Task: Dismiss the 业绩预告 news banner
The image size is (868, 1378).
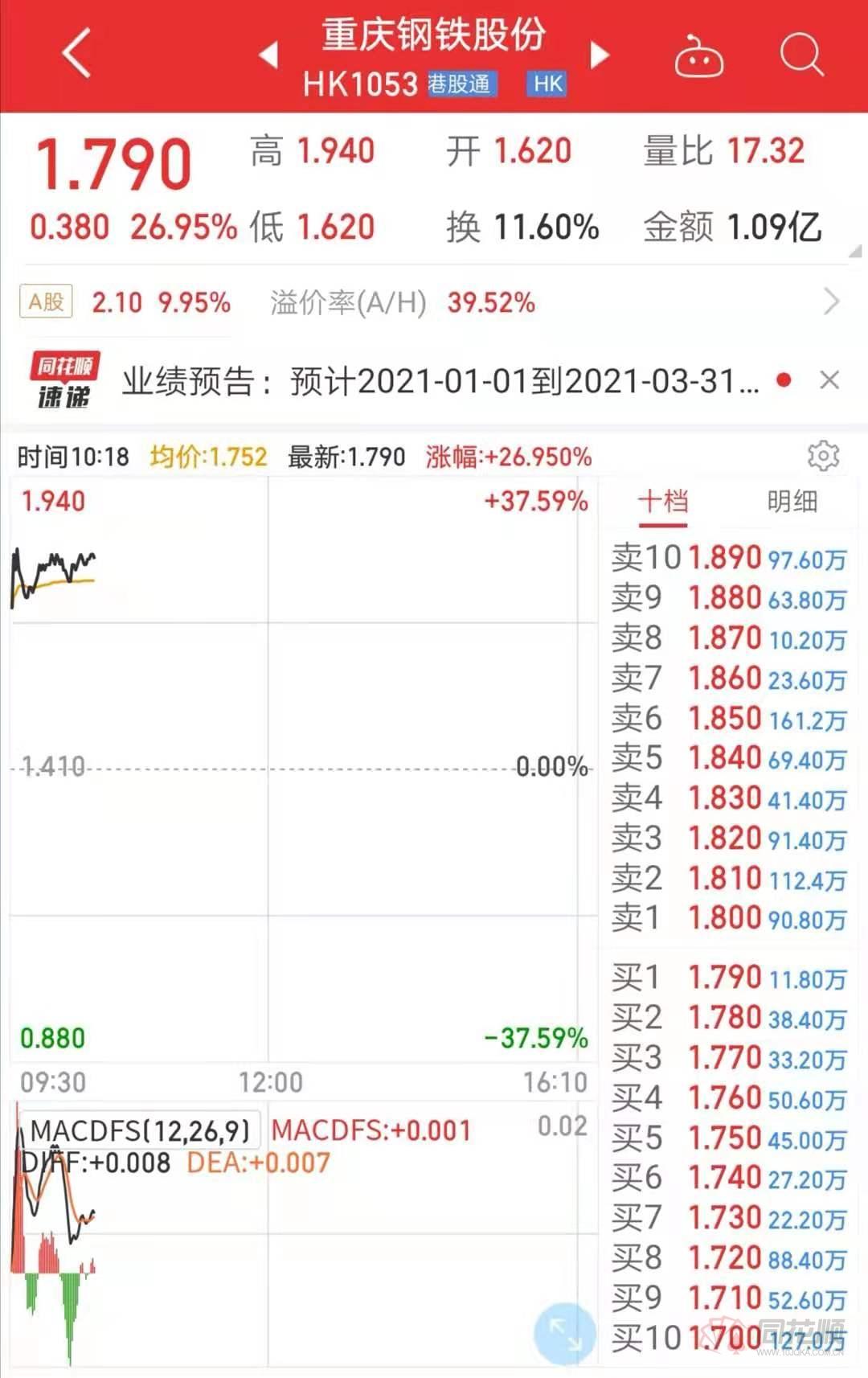Action: click(x=829, y=380)
